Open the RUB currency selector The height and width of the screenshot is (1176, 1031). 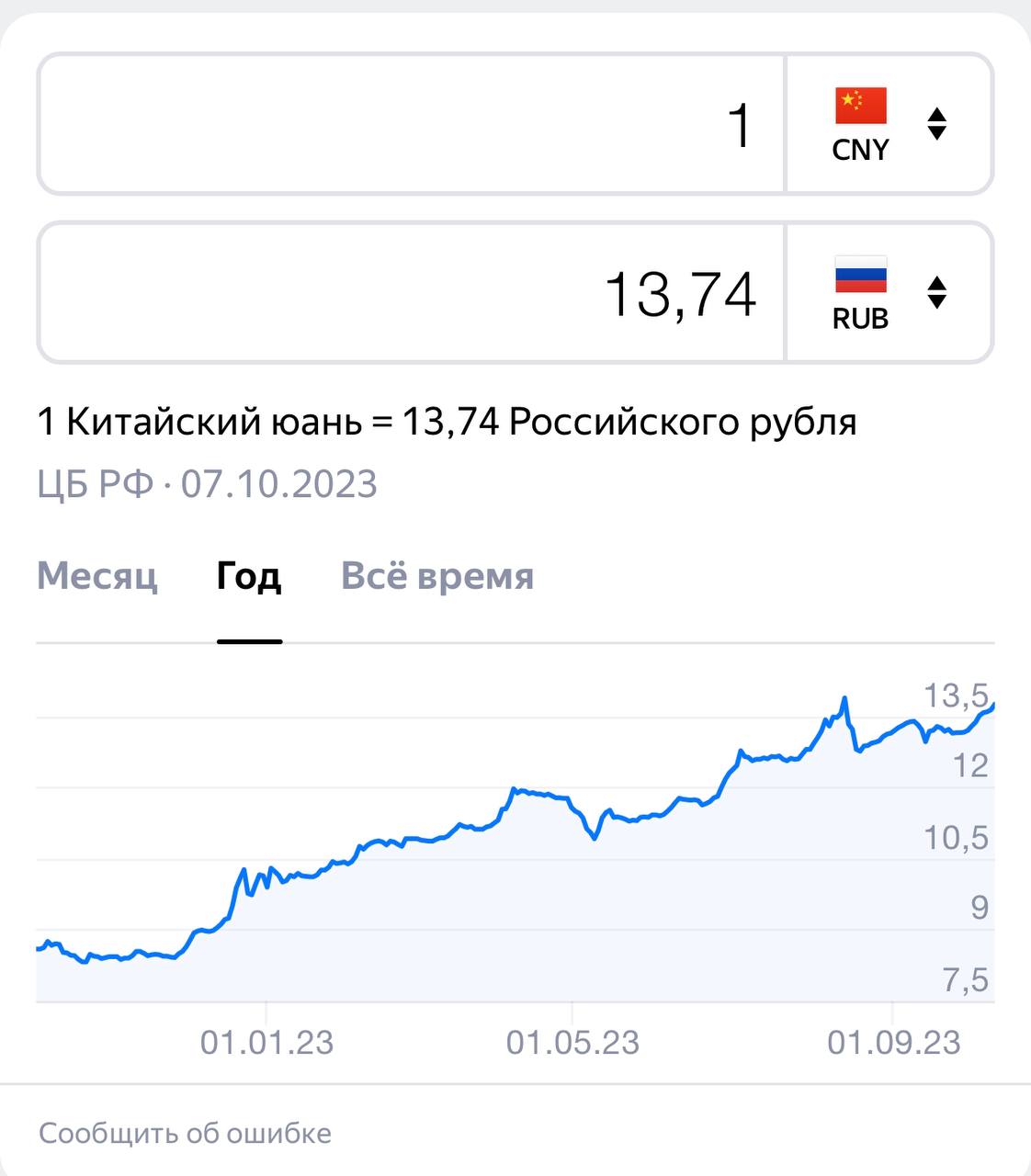point(889,292)
